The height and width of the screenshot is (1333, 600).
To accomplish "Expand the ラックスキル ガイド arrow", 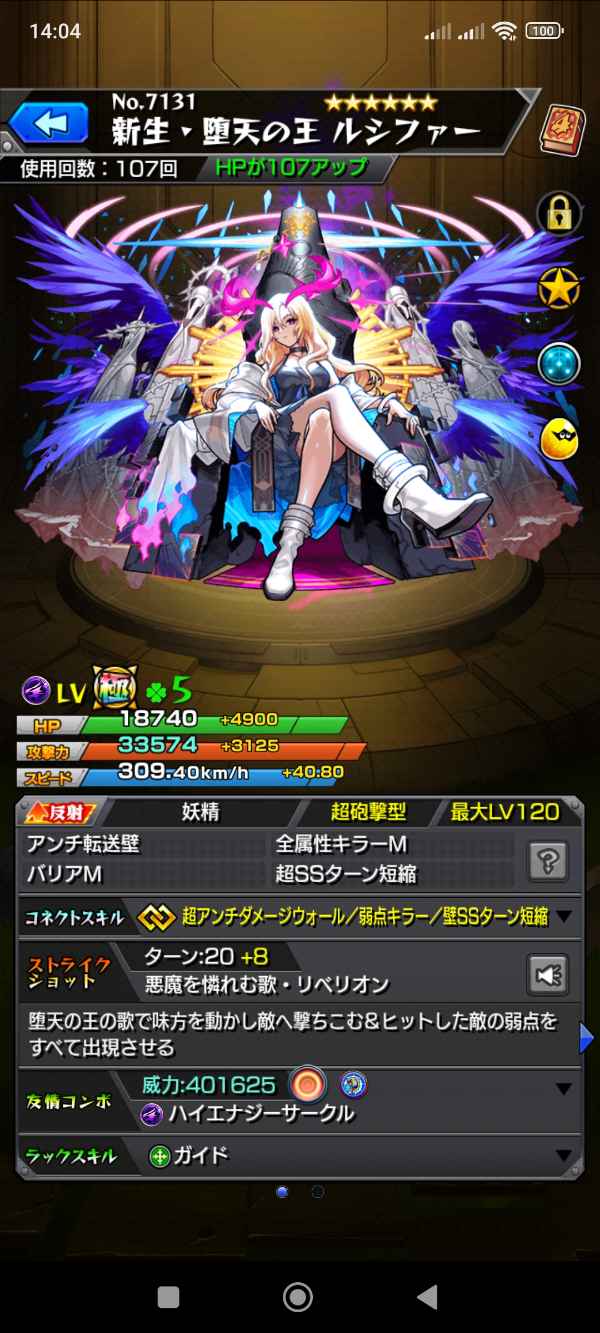I will [x=564, y=1156].
